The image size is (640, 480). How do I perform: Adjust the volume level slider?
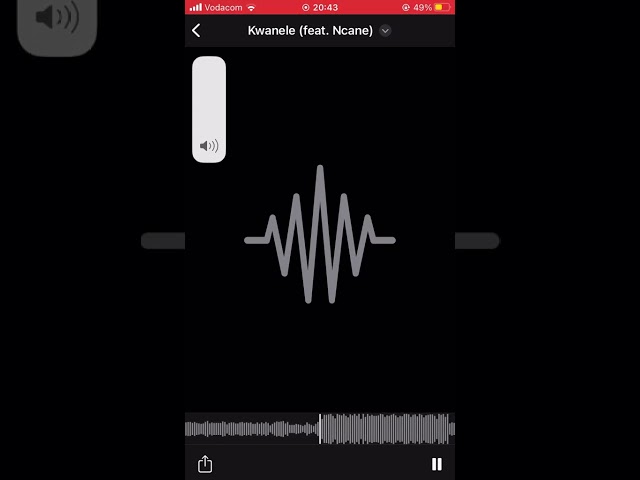(209, 108)
